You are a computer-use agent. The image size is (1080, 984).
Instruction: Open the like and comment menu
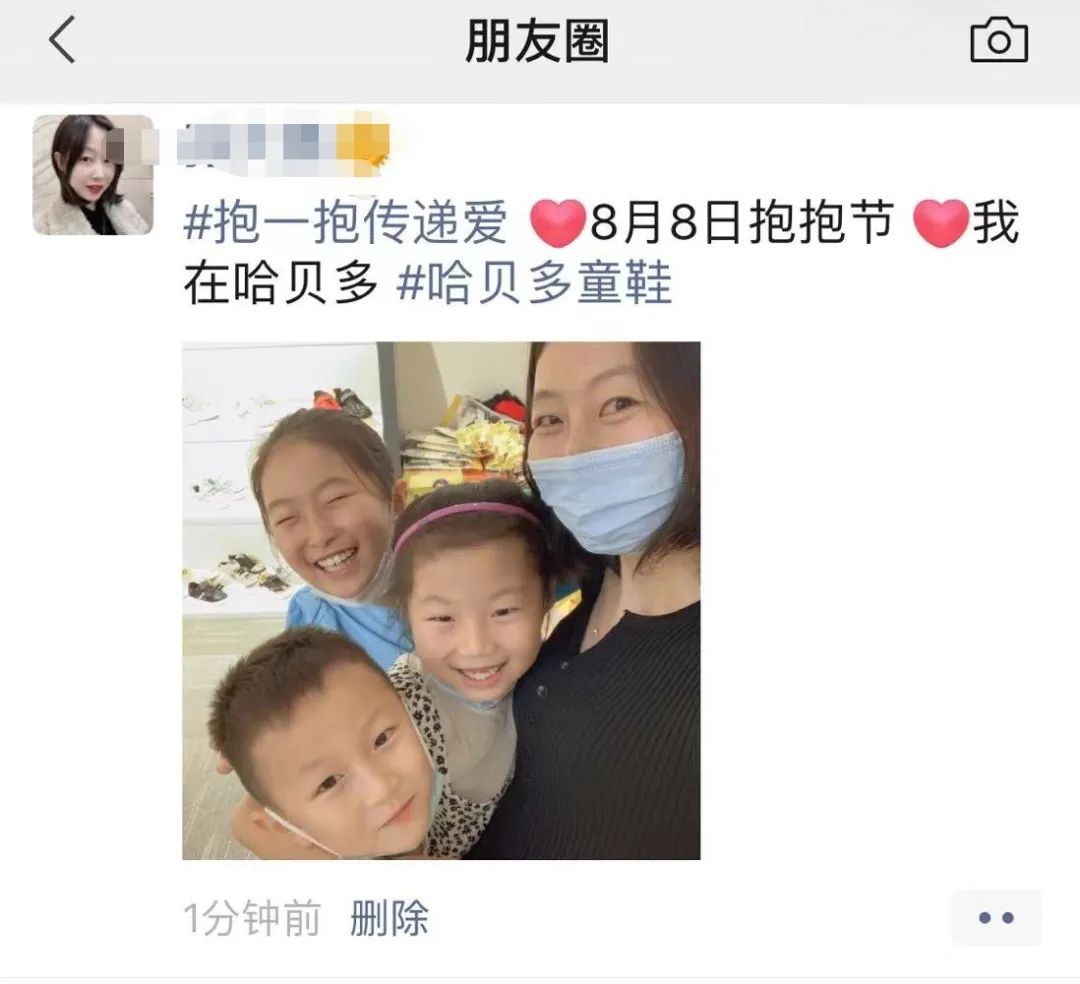coord(995,918)
